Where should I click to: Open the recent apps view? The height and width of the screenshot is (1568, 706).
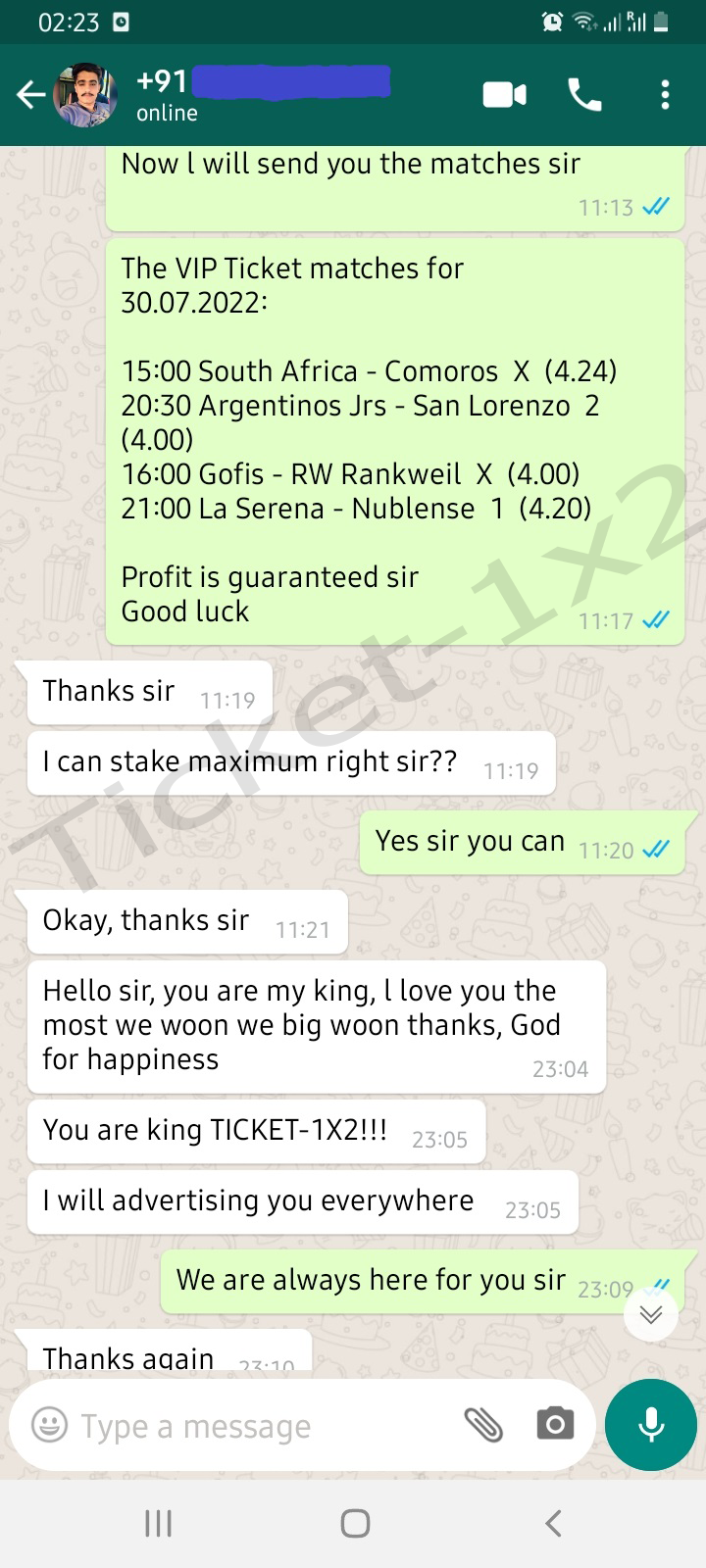click(158, 1523)
